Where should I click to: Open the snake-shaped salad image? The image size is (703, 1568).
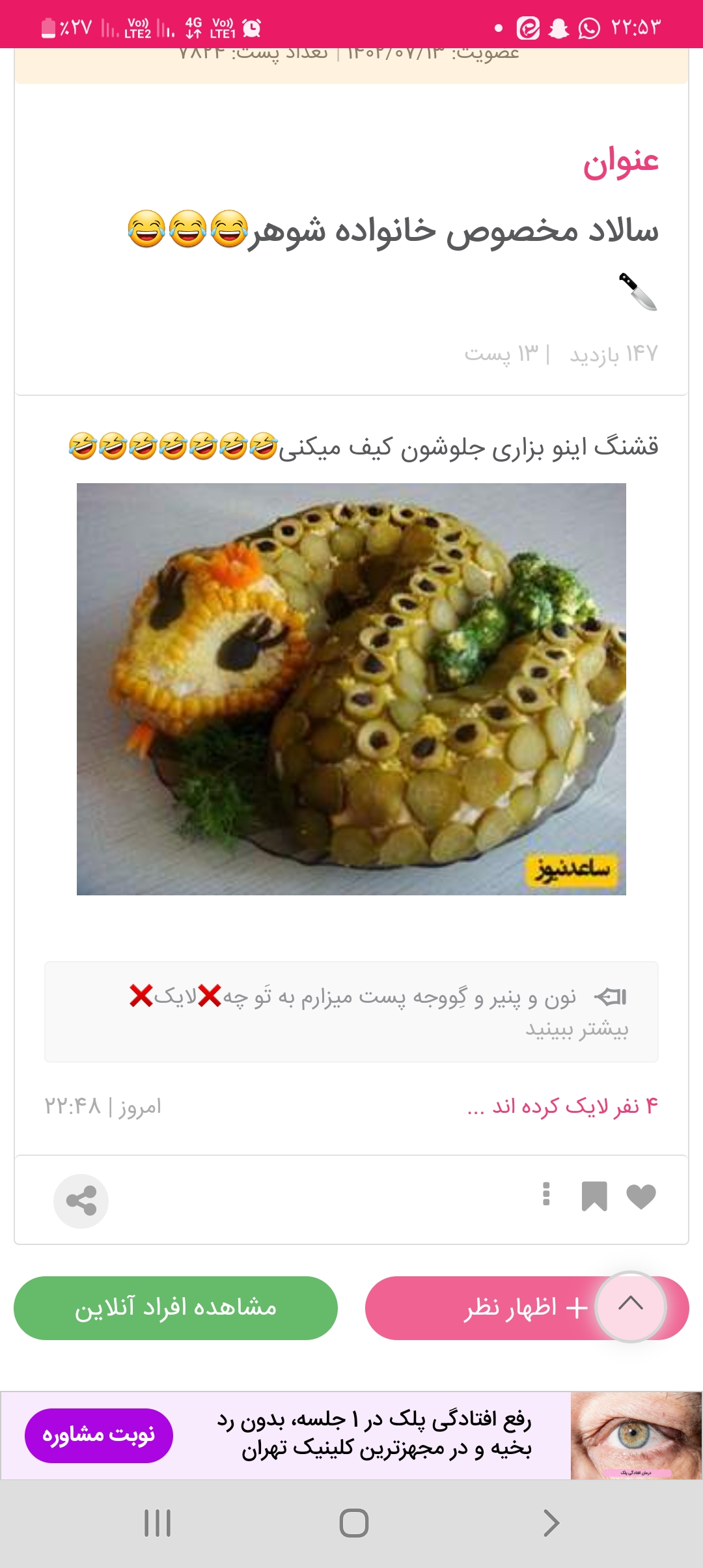click(351, 689)
